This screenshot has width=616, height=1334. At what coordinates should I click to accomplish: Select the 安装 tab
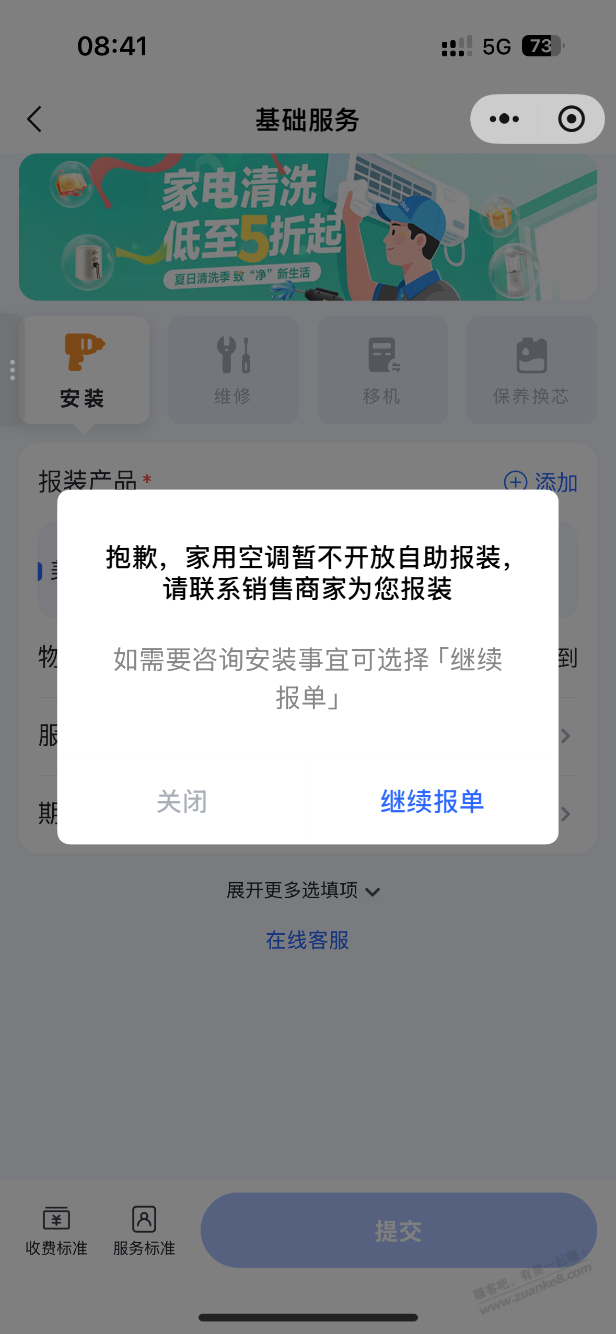click(x=83, y=370)
